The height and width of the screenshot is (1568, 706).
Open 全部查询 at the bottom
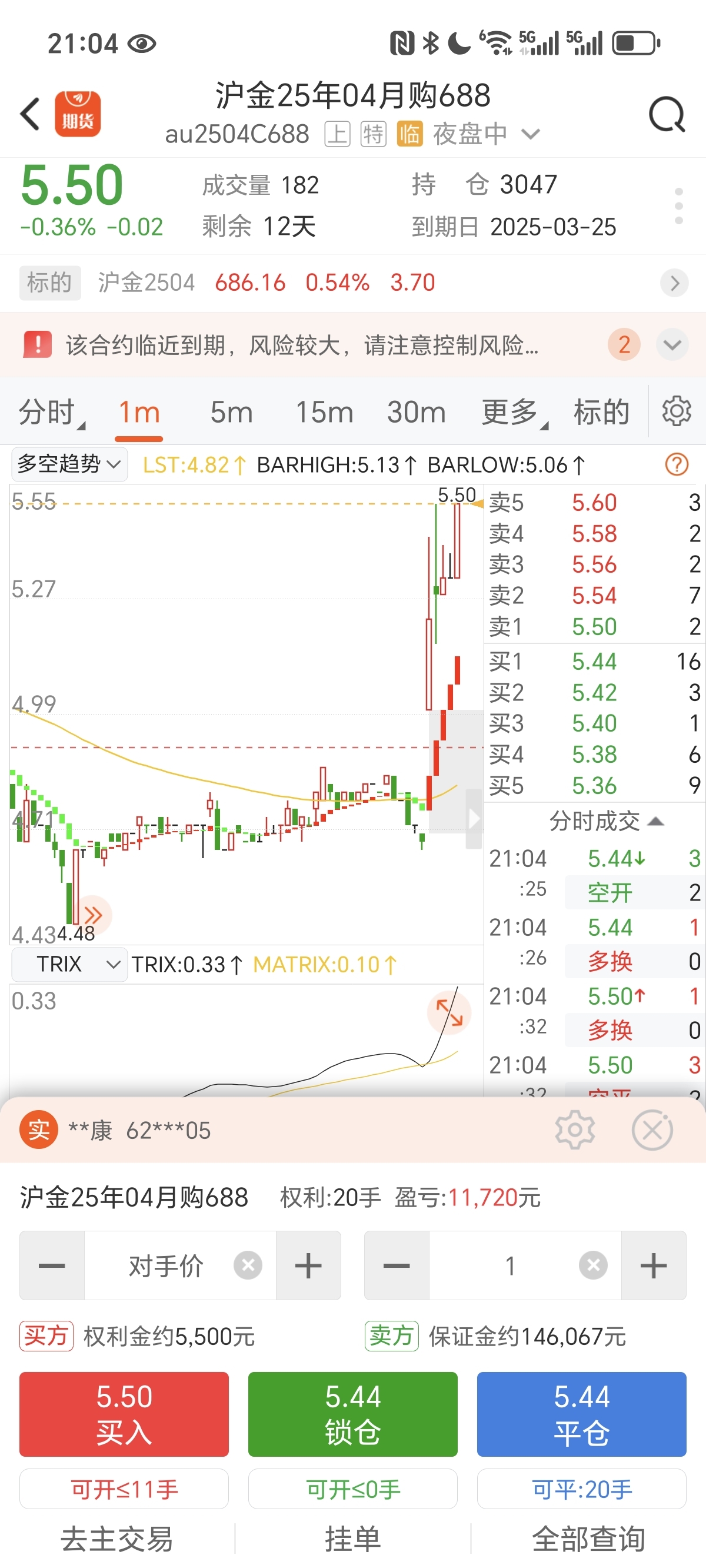pos(588,1539)
